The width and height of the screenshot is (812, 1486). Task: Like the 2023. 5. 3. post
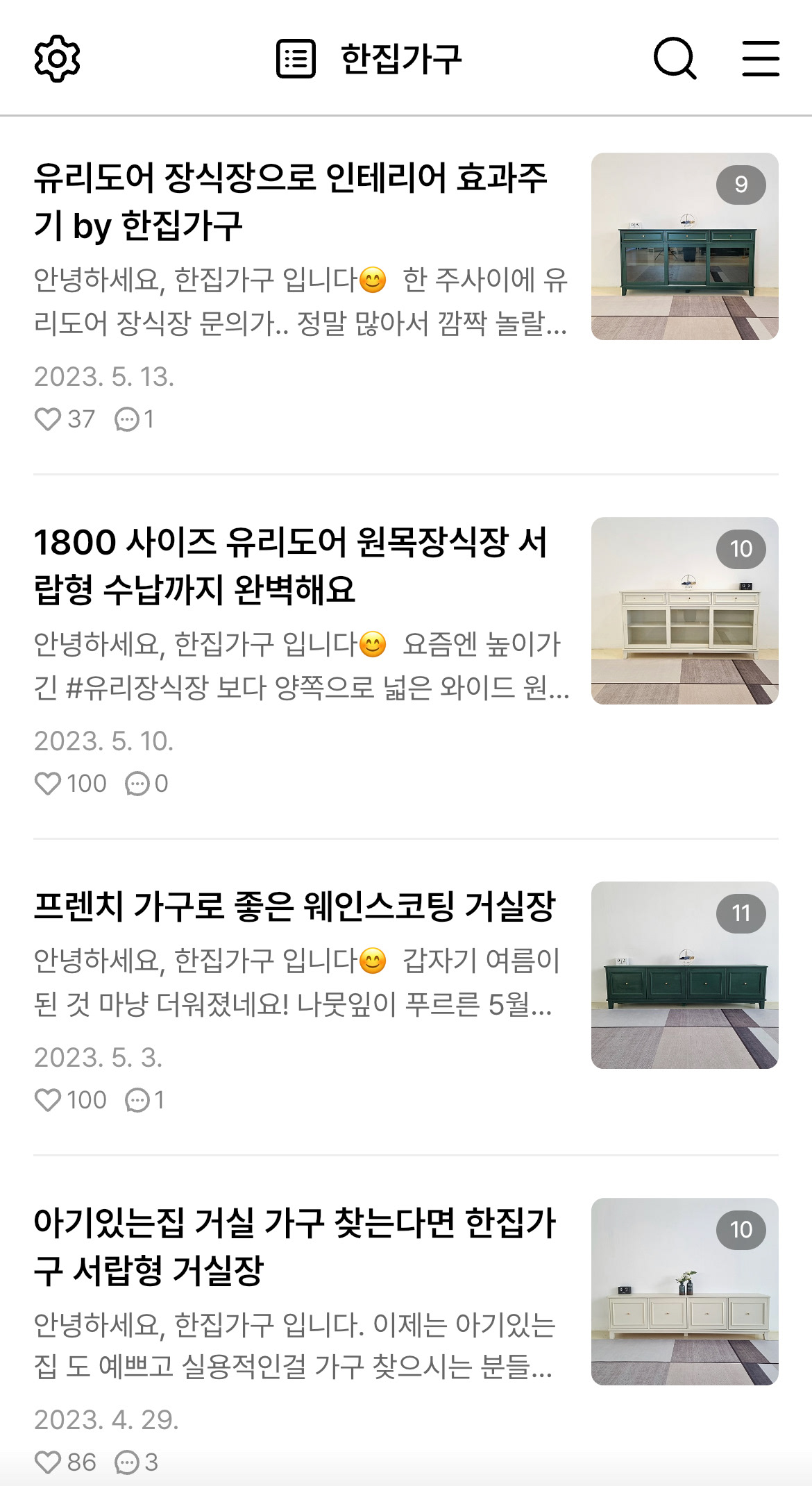(x=48, y=1100)
